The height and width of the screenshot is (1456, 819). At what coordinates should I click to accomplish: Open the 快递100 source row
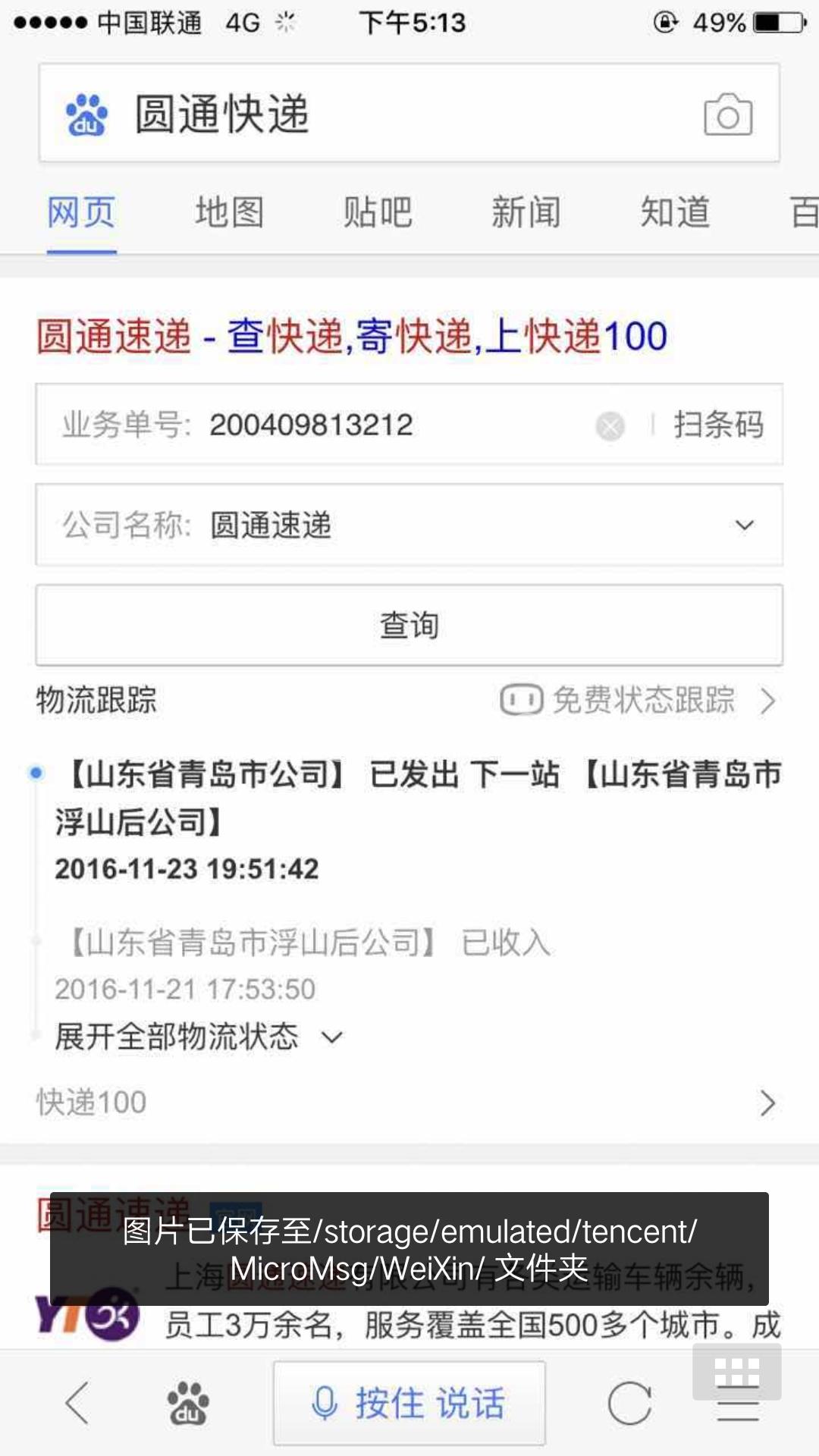tap(409, 1102)
